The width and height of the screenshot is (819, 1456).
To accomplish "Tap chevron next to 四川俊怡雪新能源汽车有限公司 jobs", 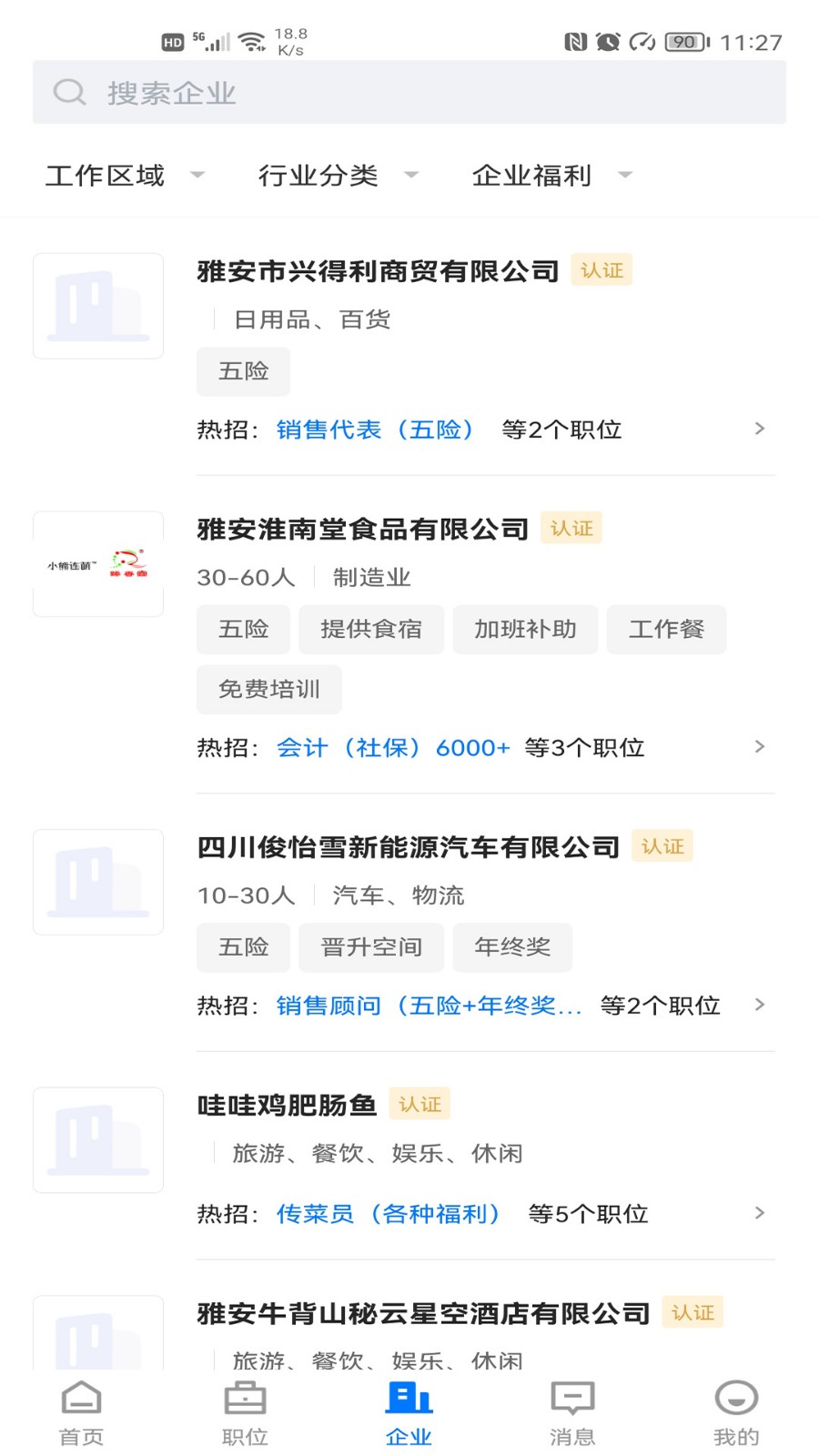I will [760, 1005].
